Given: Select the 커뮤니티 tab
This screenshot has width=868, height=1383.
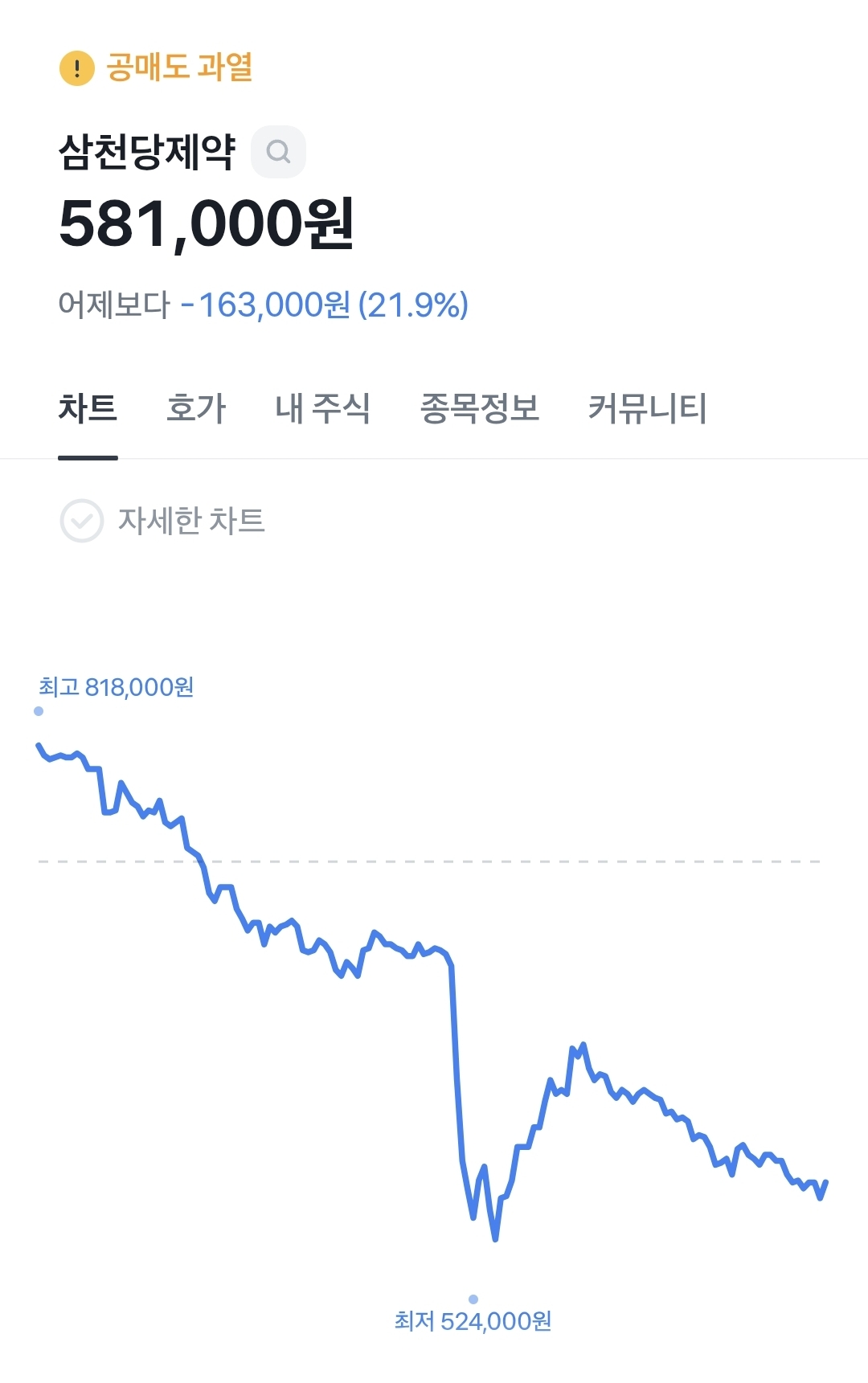Looking at the screenshot, I should tap(649, 410).
